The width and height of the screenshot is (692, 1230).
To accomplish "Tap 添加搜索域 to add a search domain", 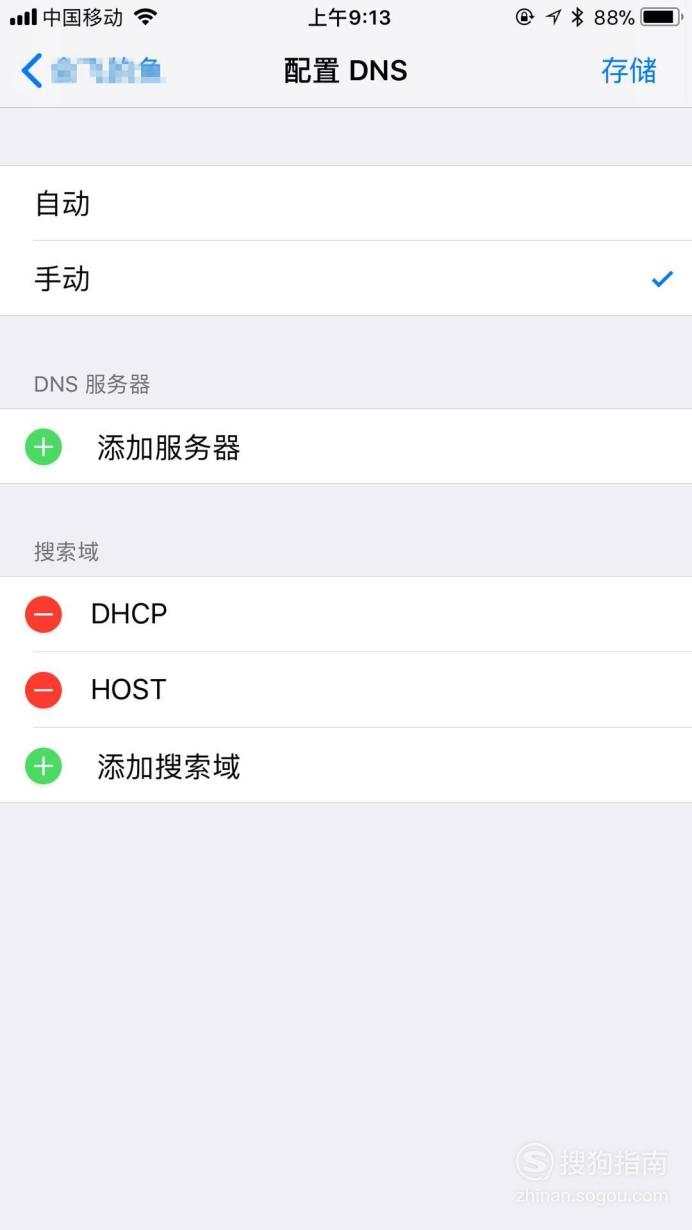I will click(x=346, y=766).
